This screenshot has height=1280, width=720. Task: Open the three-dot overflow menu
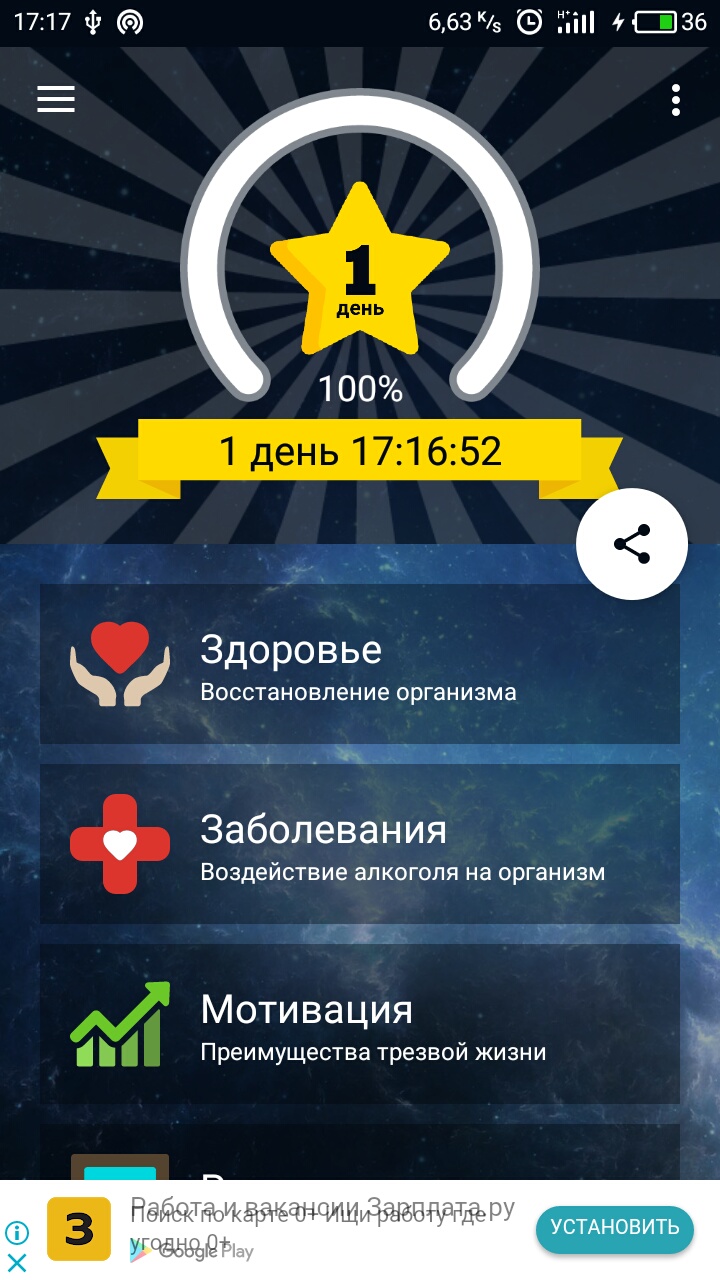[x=676, y=99]
